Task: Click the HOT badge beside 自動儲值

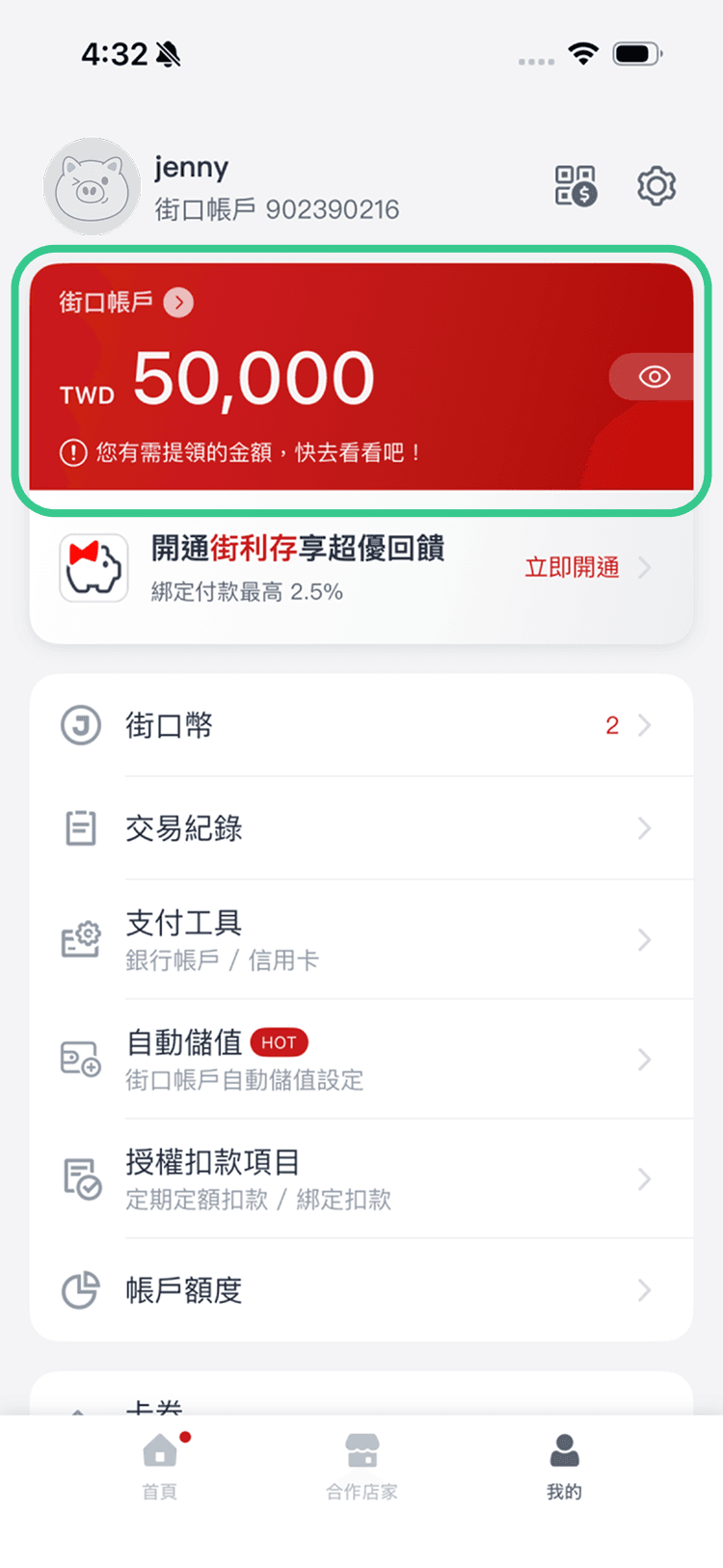Action: click(279, 1042)
